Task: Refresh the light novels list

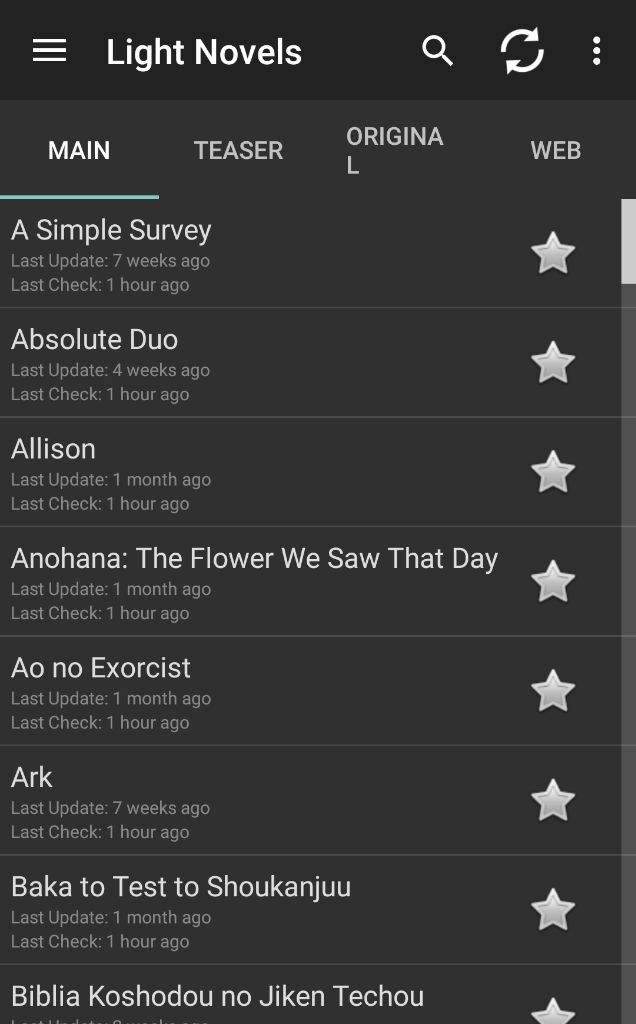Action: tap(522, 50)
